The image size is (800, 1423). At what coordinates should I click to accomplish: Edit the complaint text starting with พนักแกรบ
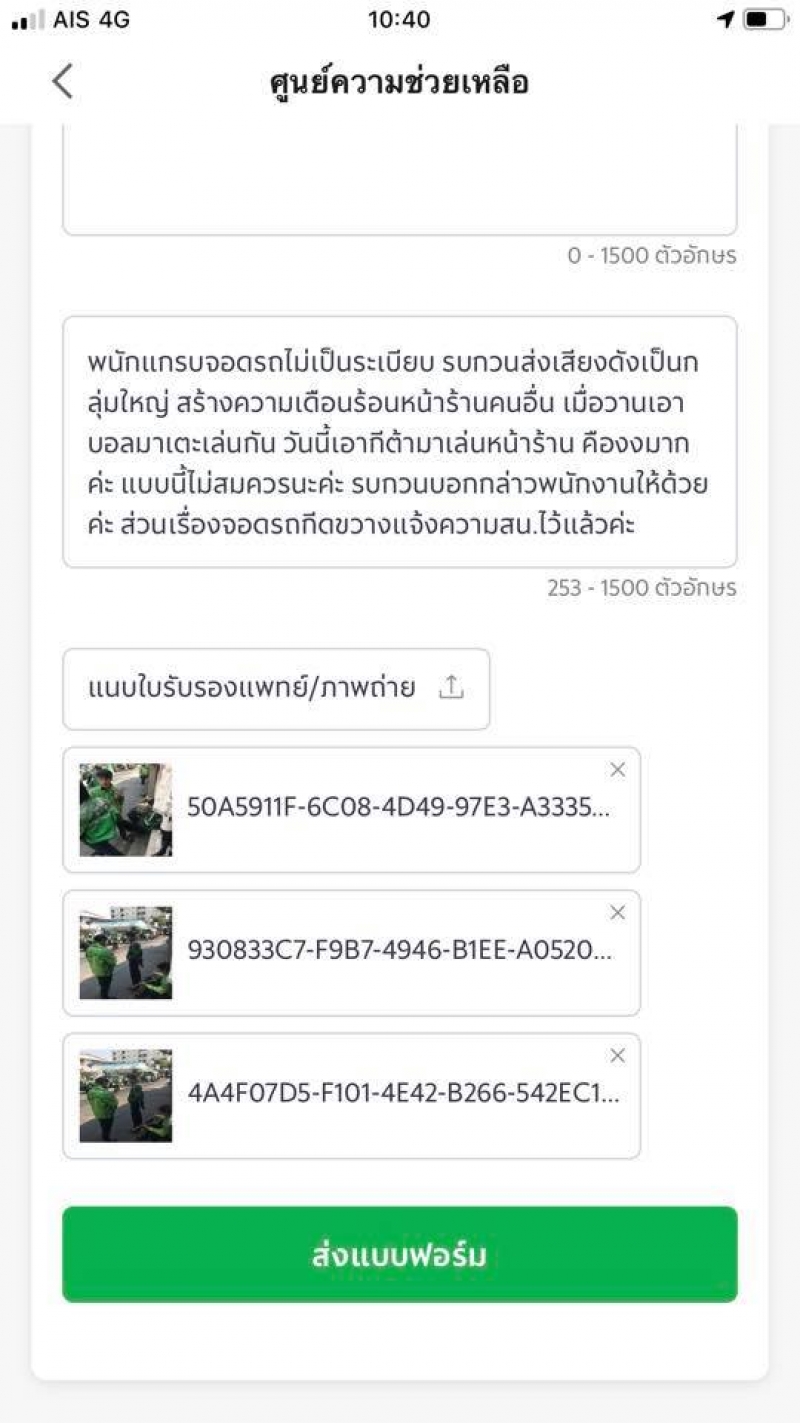399,442
